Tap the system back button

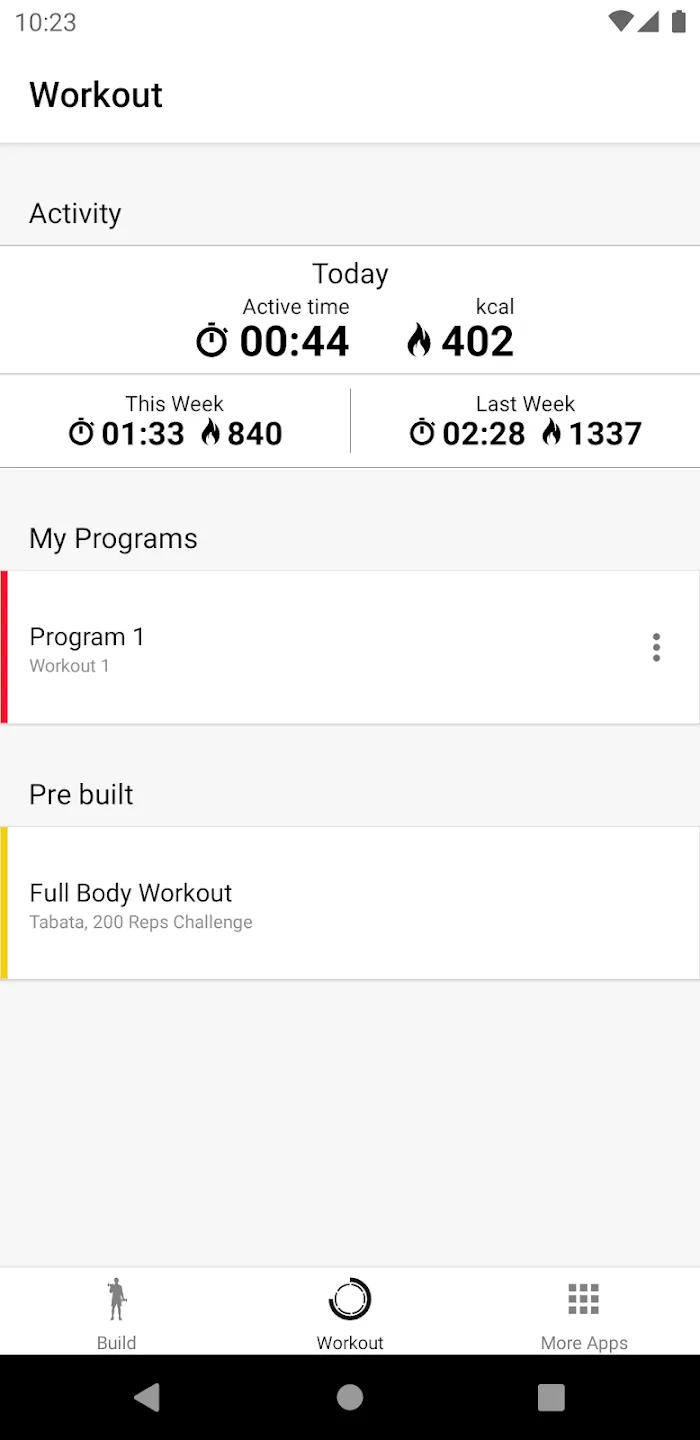147,1397
